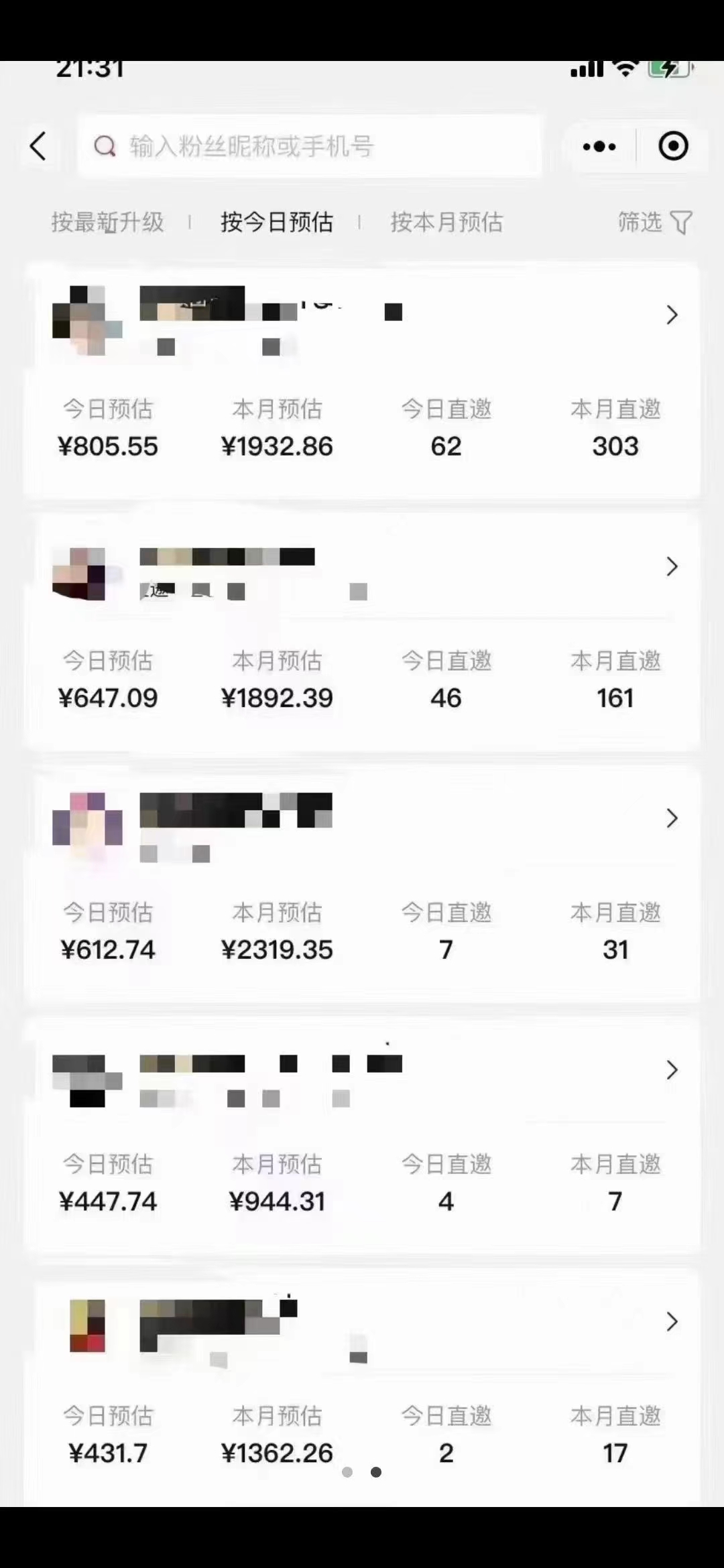Image resolution: width=724 pixels, height=1568 pixels.
Task: Open the three-dot mini program menu
Action: coord(599,146)
